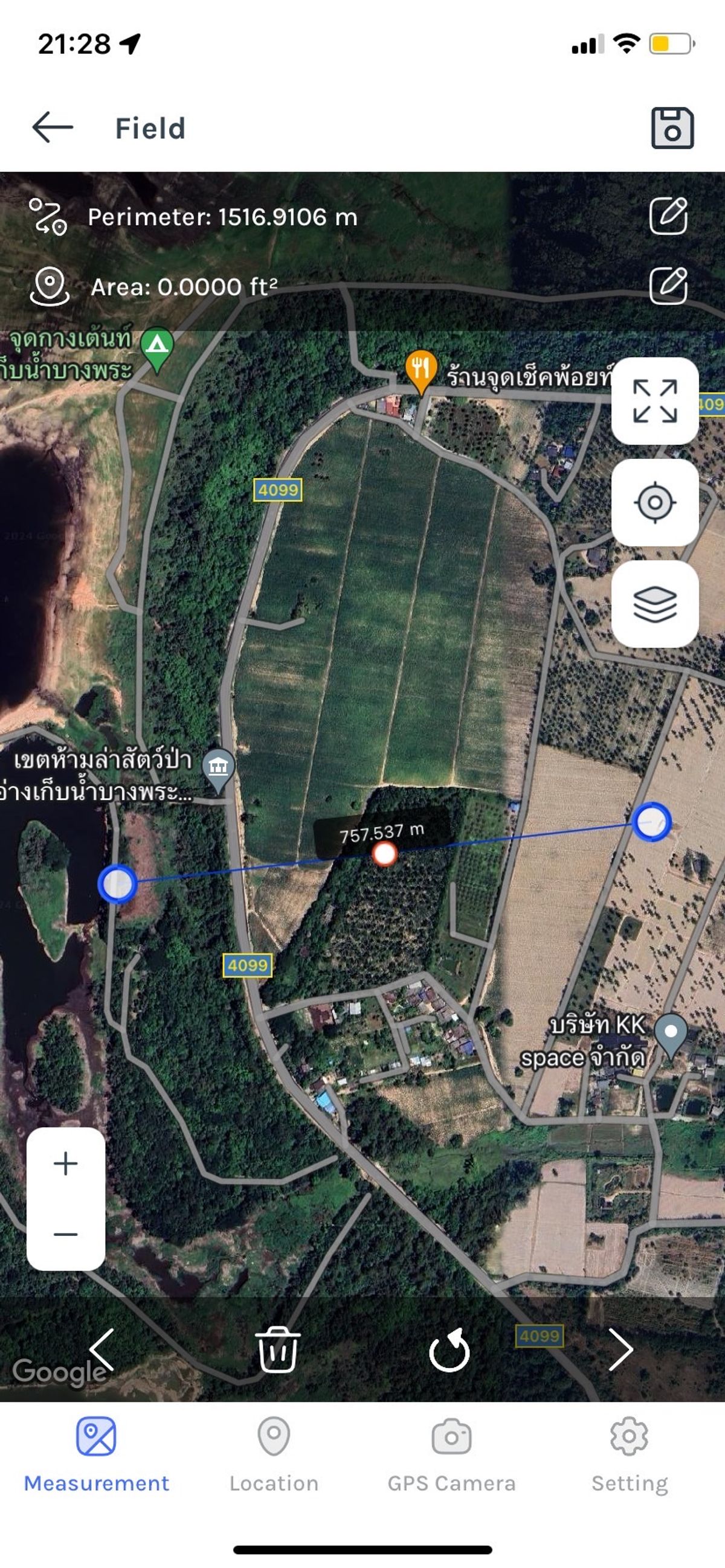725x1568 pixels.
Task: Go back using the top arrow
Action: [53, 128]
